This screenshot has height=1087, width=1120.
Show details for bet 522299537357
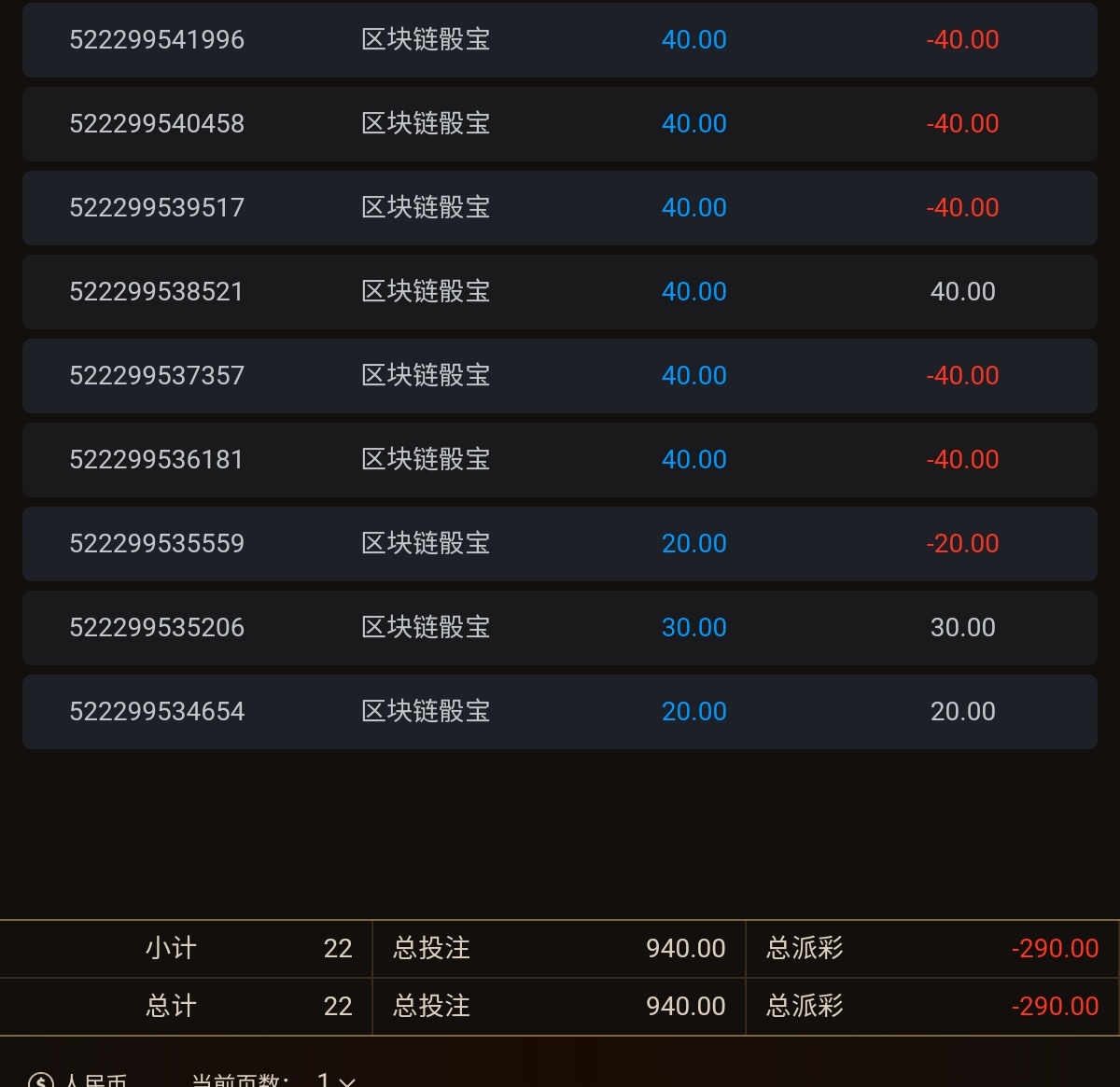pyautogui.click(x=559, y=376)
